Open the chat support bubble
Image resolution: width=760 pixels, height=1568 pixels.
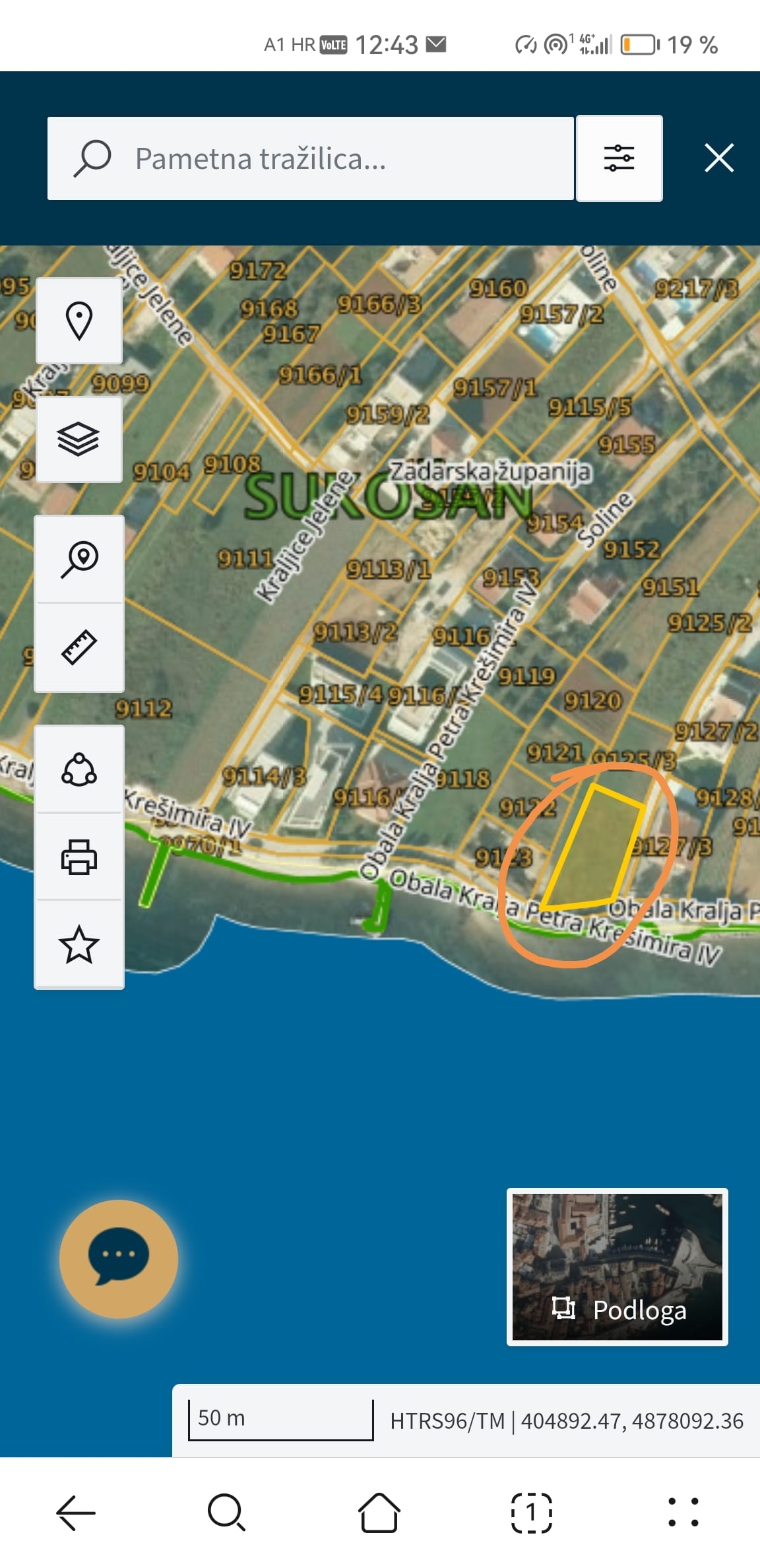pyautogui.click(x=119, y=1258)
